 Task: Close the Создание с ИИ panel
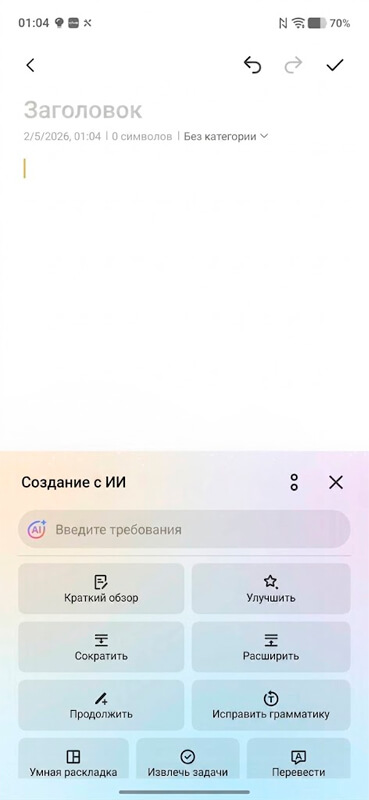[336, 482]
